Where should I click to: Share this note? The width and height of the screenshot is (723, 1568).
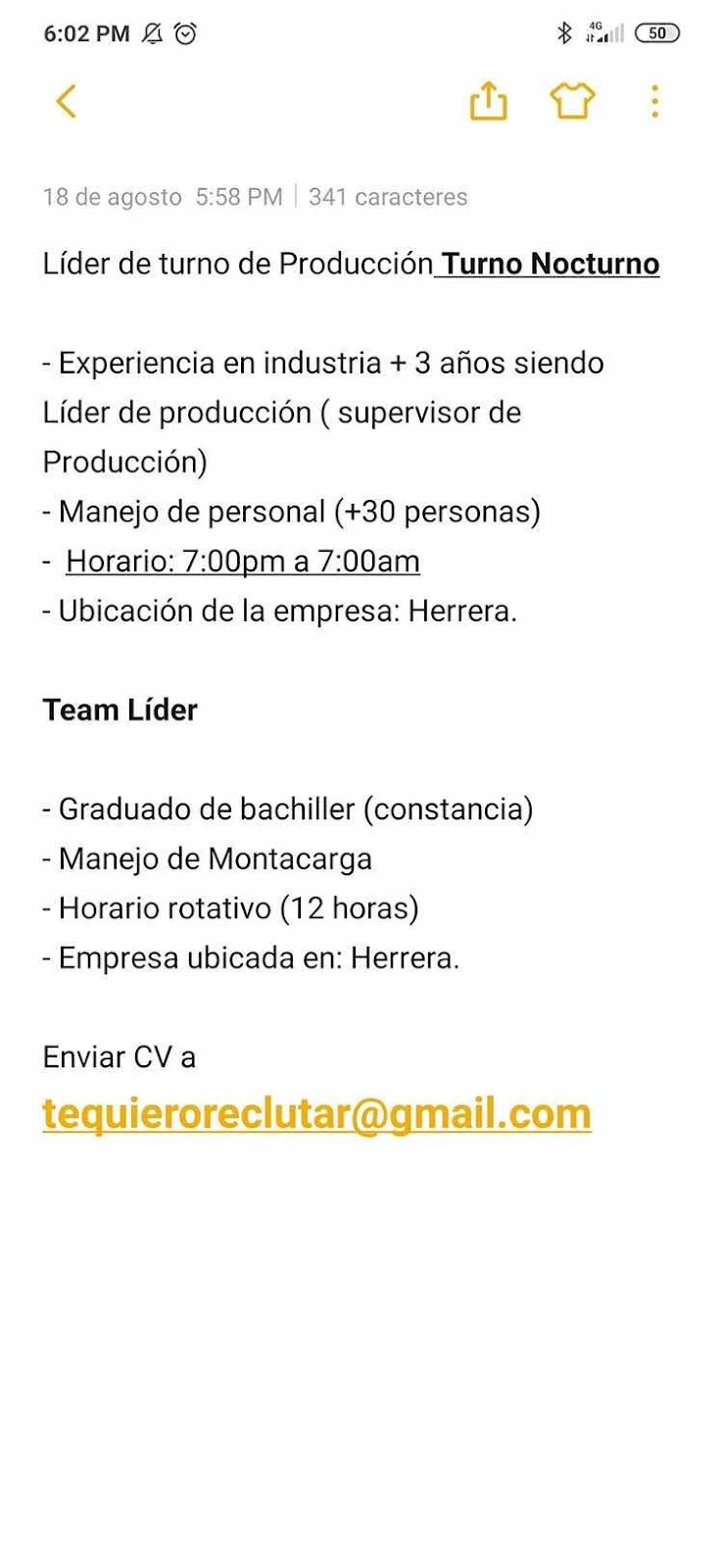click(488, 100)
